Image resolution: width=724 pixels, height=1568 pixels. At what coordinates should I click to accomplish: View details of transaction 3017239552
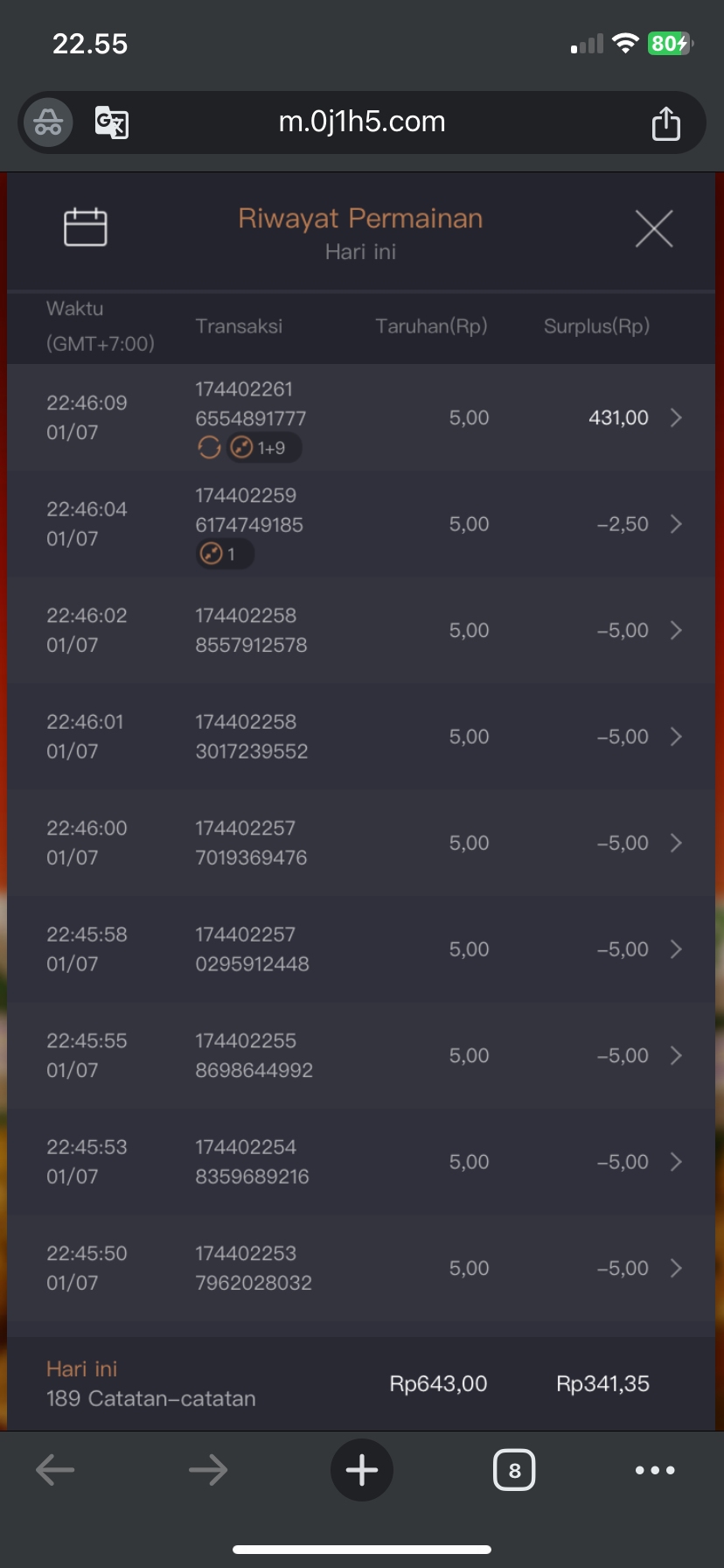tap(675, 737)
